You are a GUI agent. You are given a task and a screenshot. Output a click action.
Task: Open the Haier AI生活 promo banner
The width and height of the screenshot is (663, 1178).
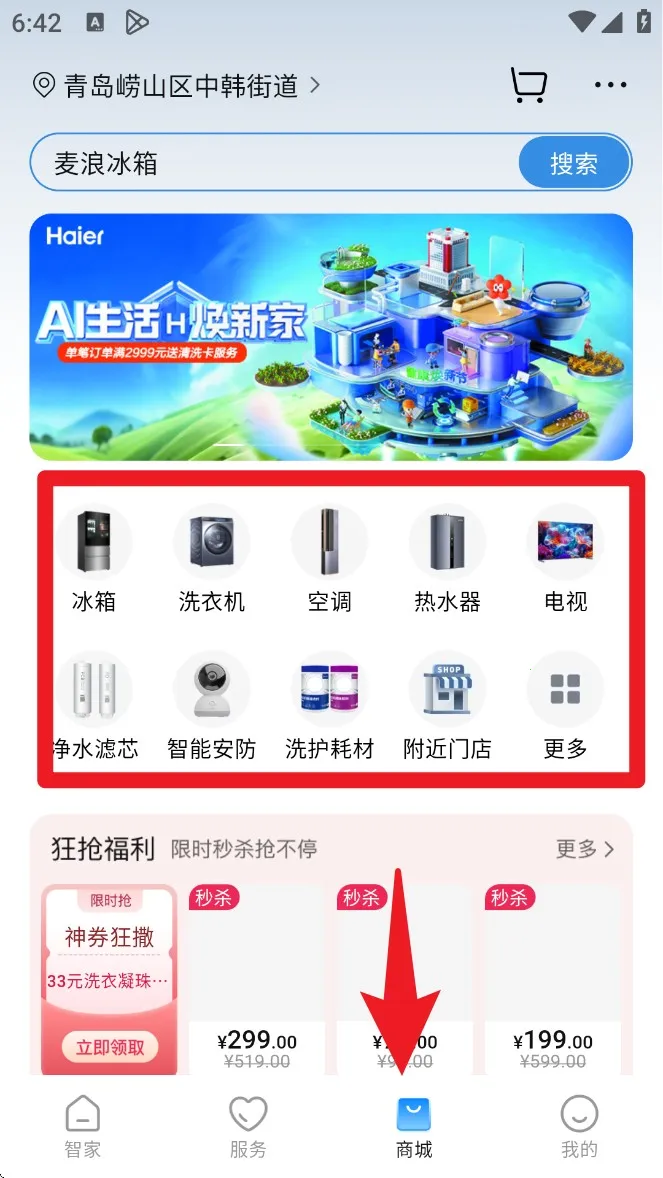[x=331, y=337]
